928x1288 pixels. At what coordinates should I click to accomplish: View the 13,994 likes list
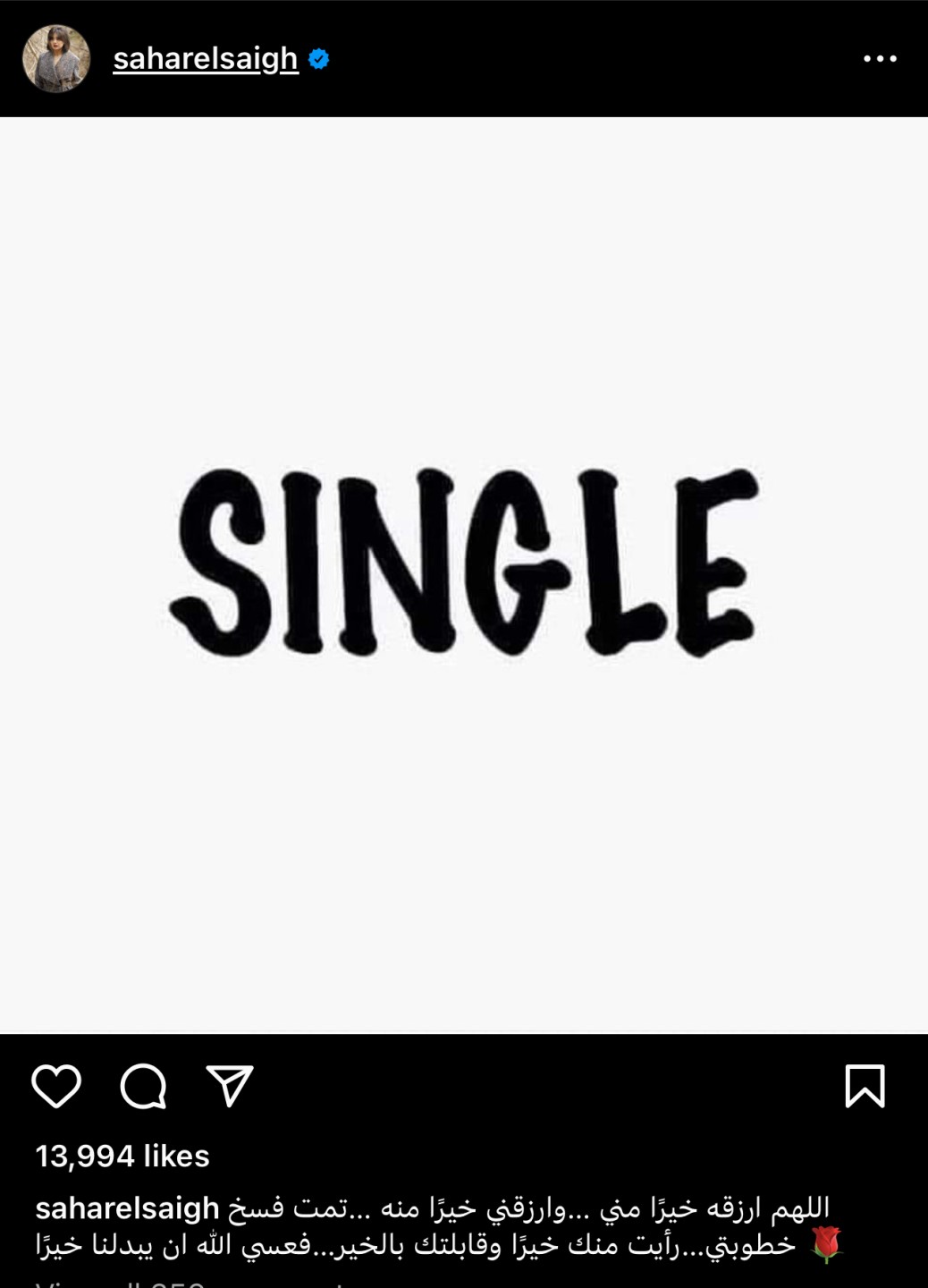click(x=122, y=1156)
